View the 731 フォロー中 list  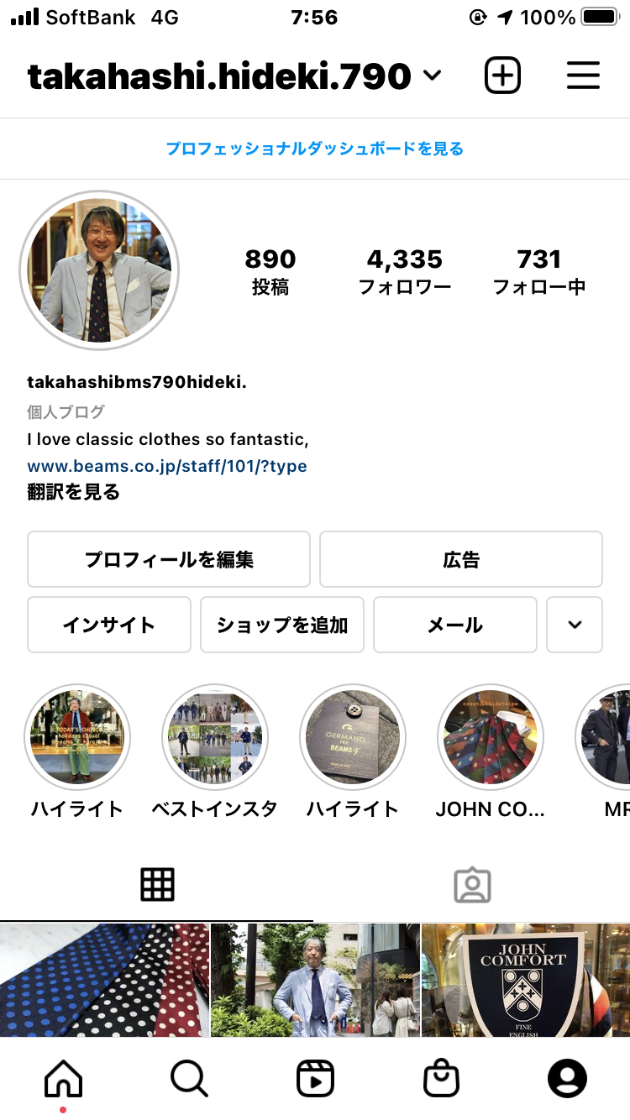tap(539, 272)
